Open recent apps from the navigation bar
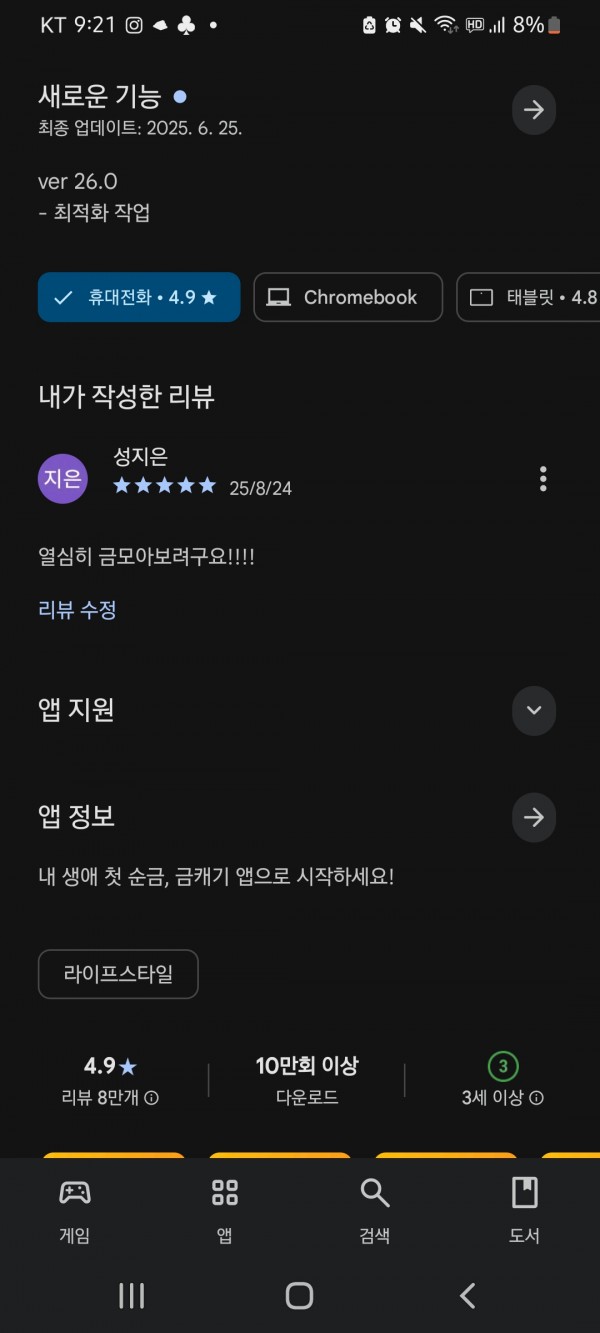Image resolution: width=600 pixels, height=1333 pixels. pyautogui.click(x=132, y=1296)
